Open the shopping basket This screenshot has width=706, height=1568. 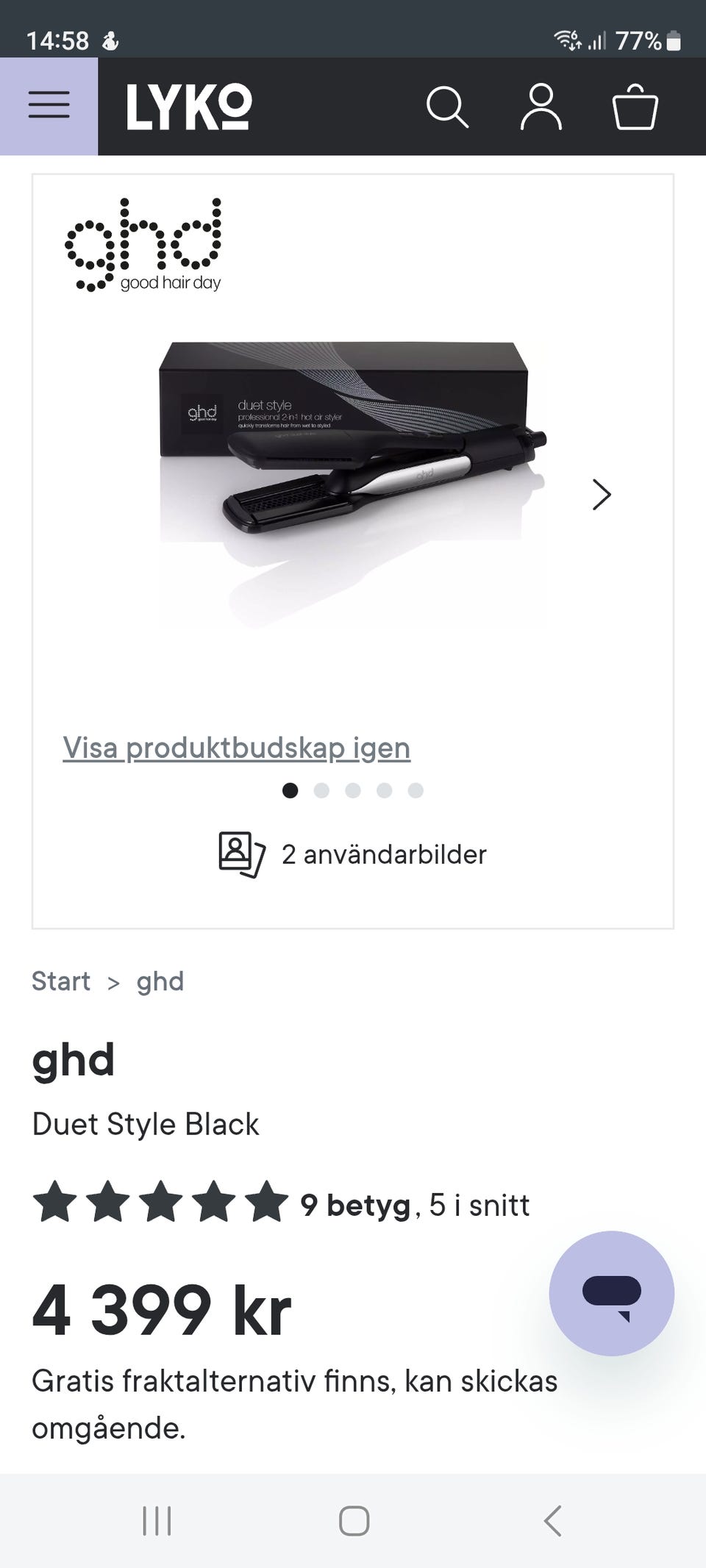tap(635, 108)
